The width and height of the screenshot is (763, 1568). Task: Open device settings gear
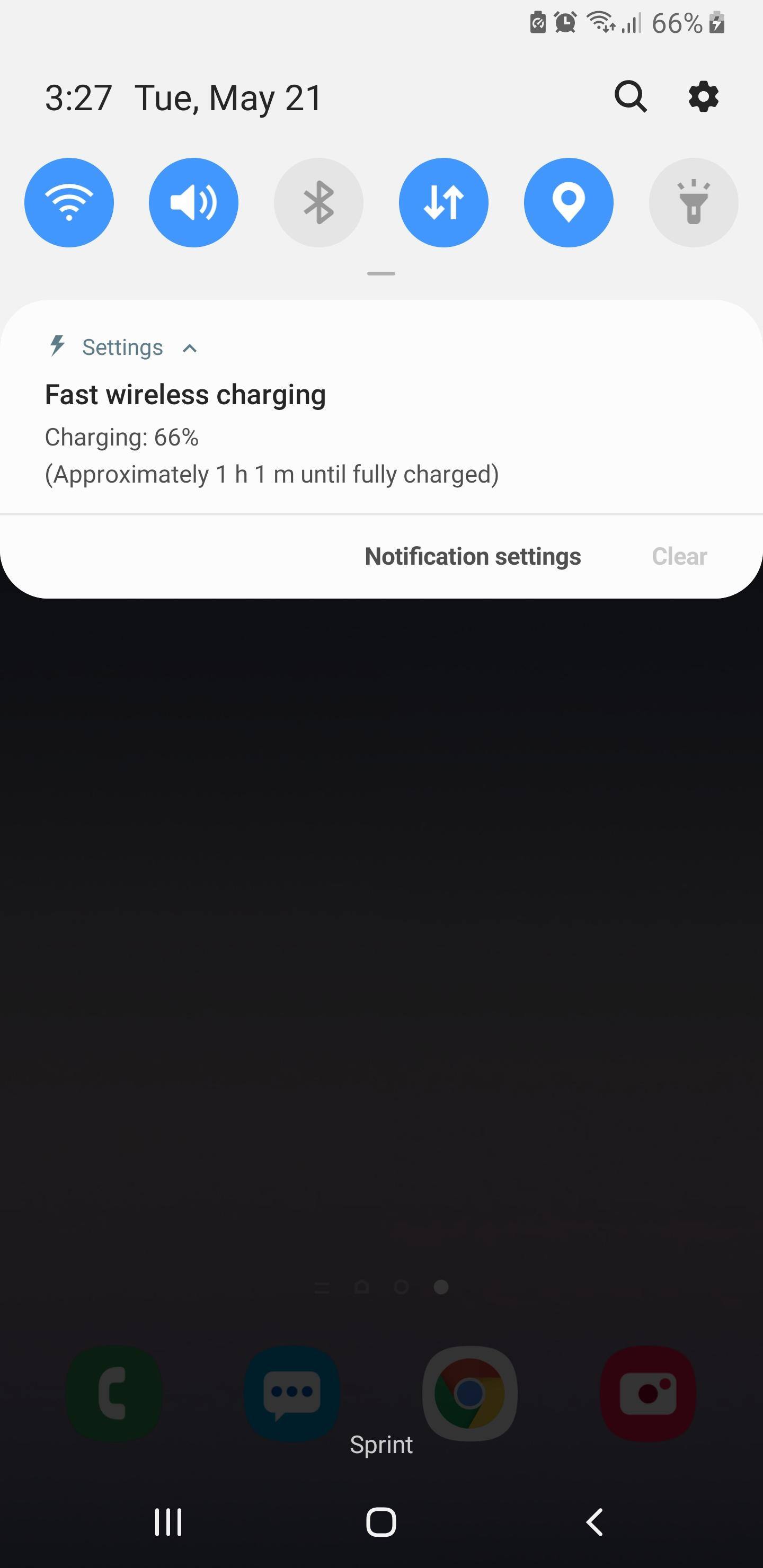[x=703, y=97]
